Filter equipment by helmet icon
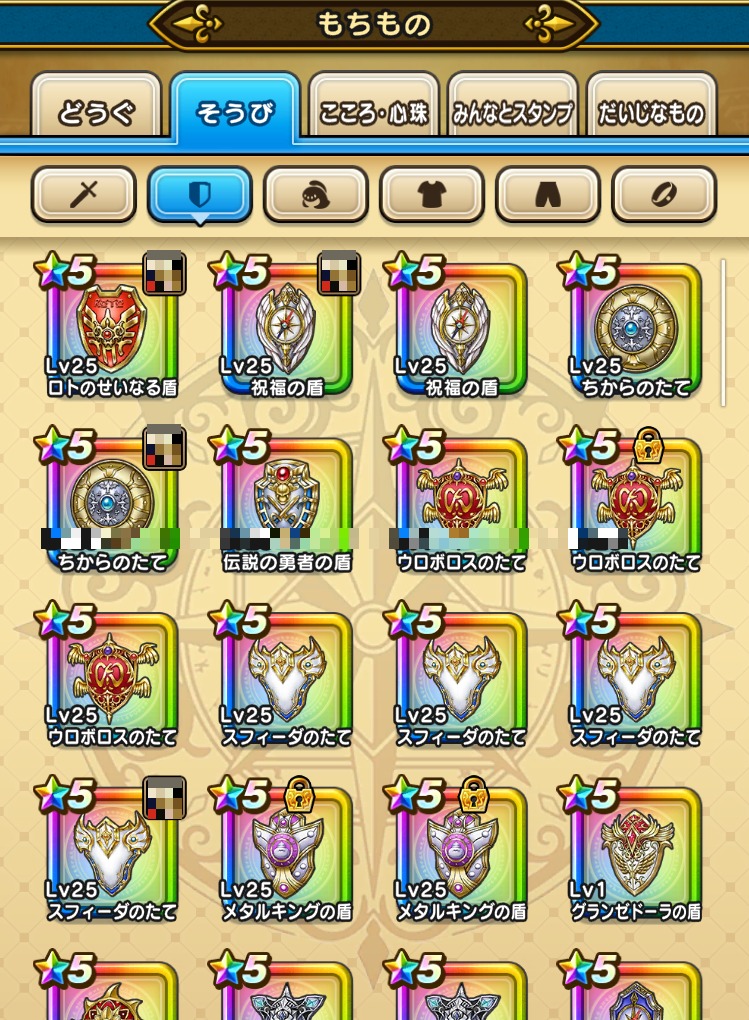This screenshot has width=749, height=1020. click(x=315, y=194)
